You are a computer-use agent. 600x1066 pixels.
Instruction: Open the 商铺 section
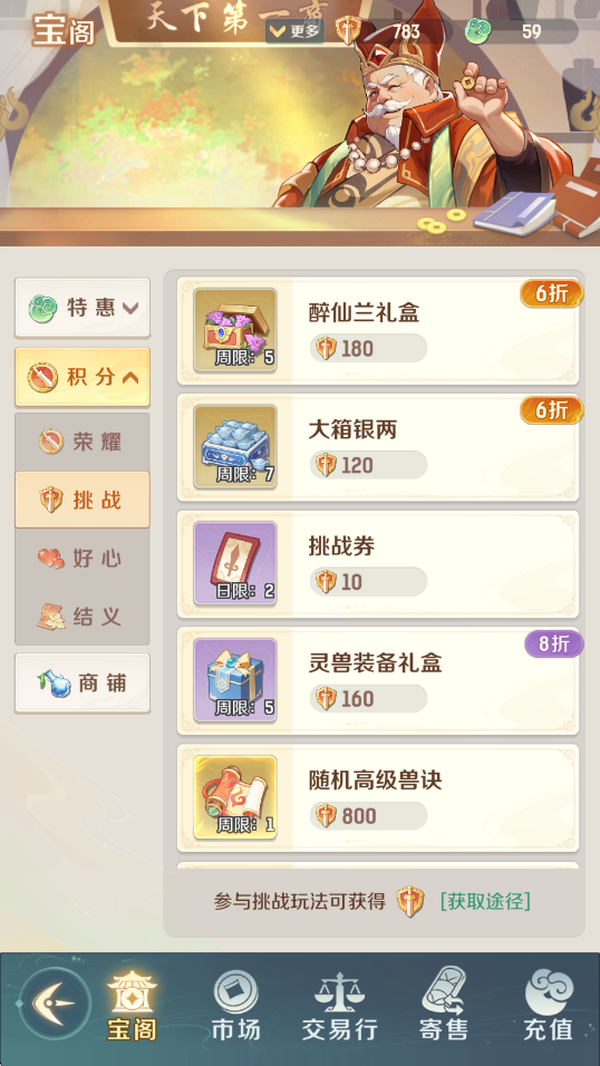tap(82, 684)
